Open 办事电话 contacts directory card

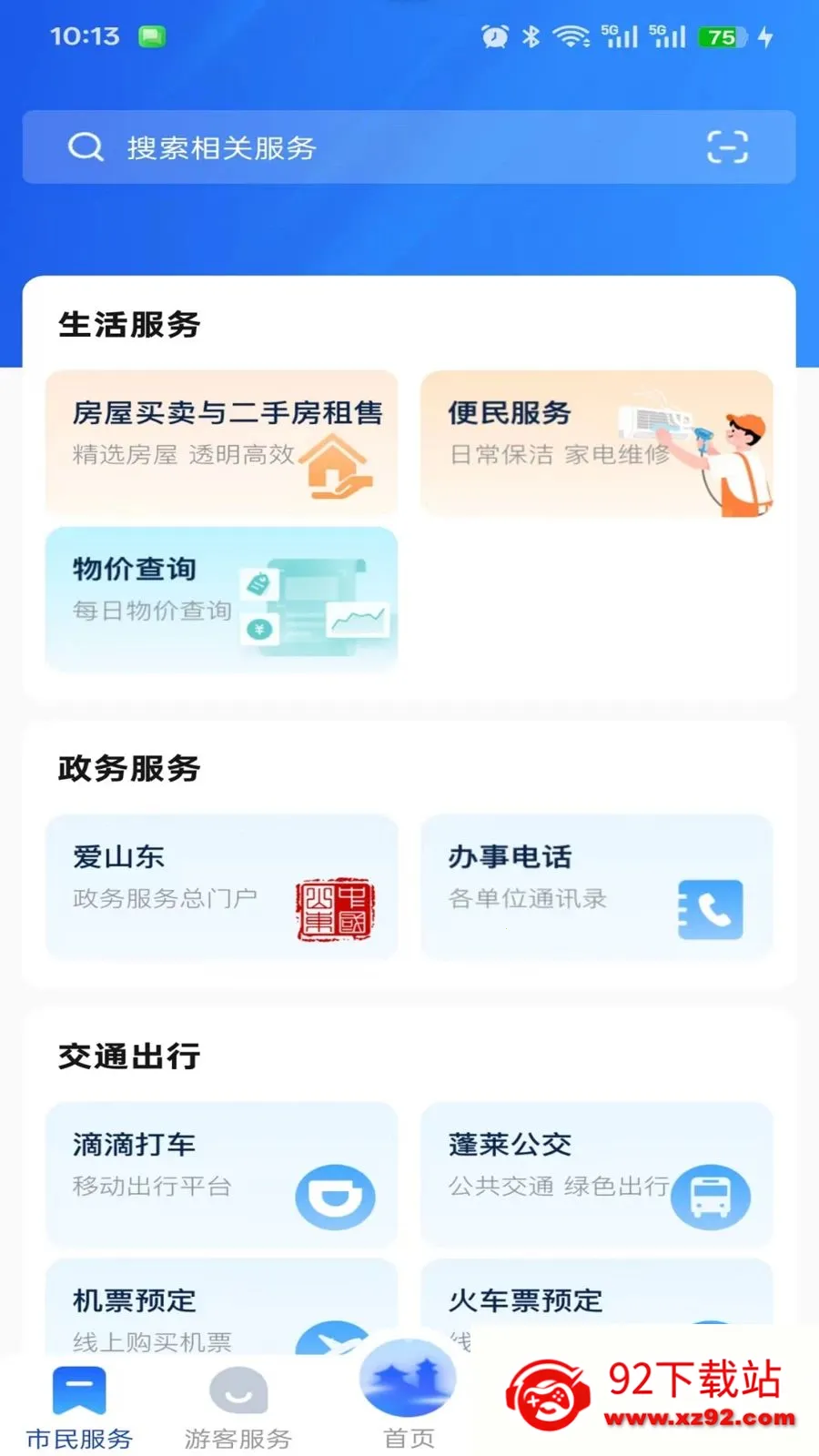point(596,886)
